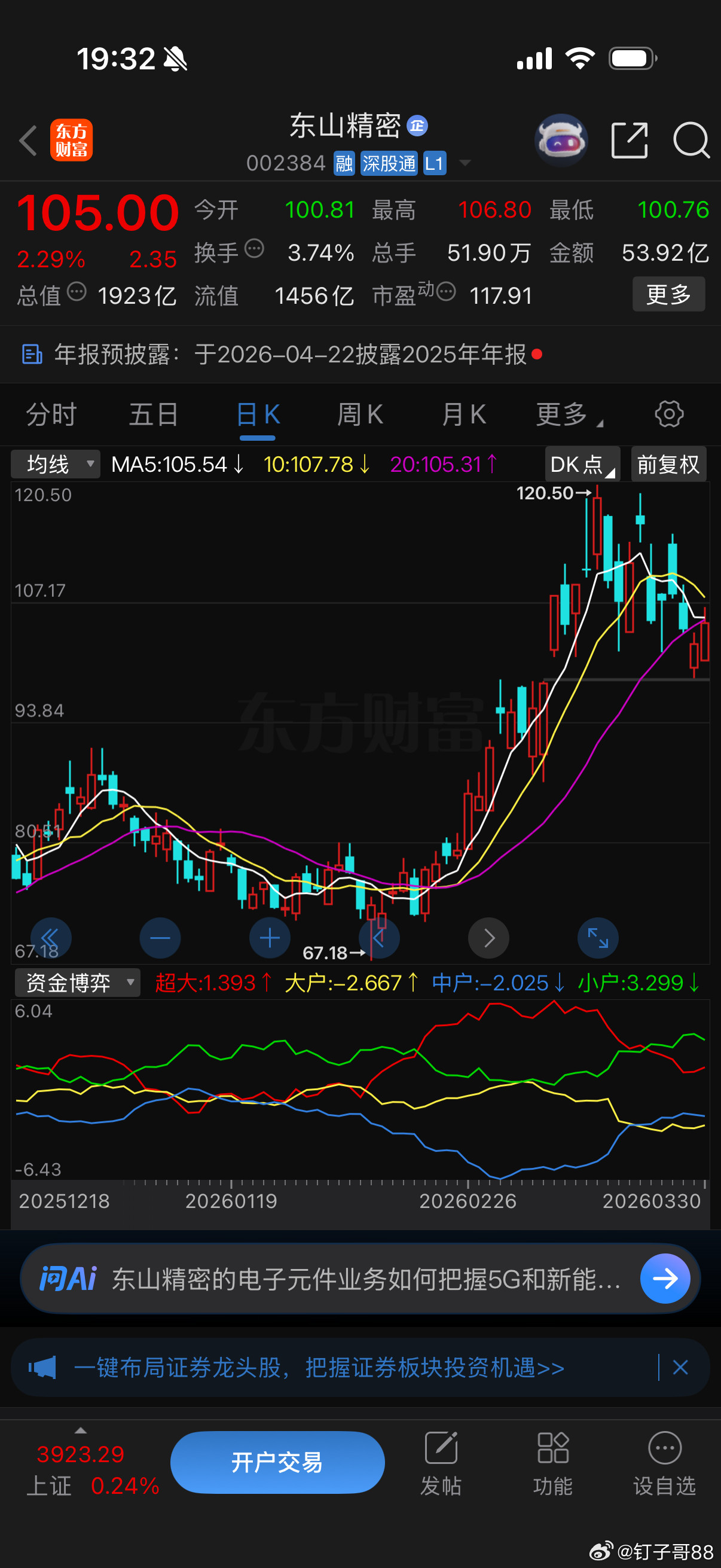This screenshot has height=1568, width=721.
Task: Open the 均线 moving average dropdown
Action: 56,464
